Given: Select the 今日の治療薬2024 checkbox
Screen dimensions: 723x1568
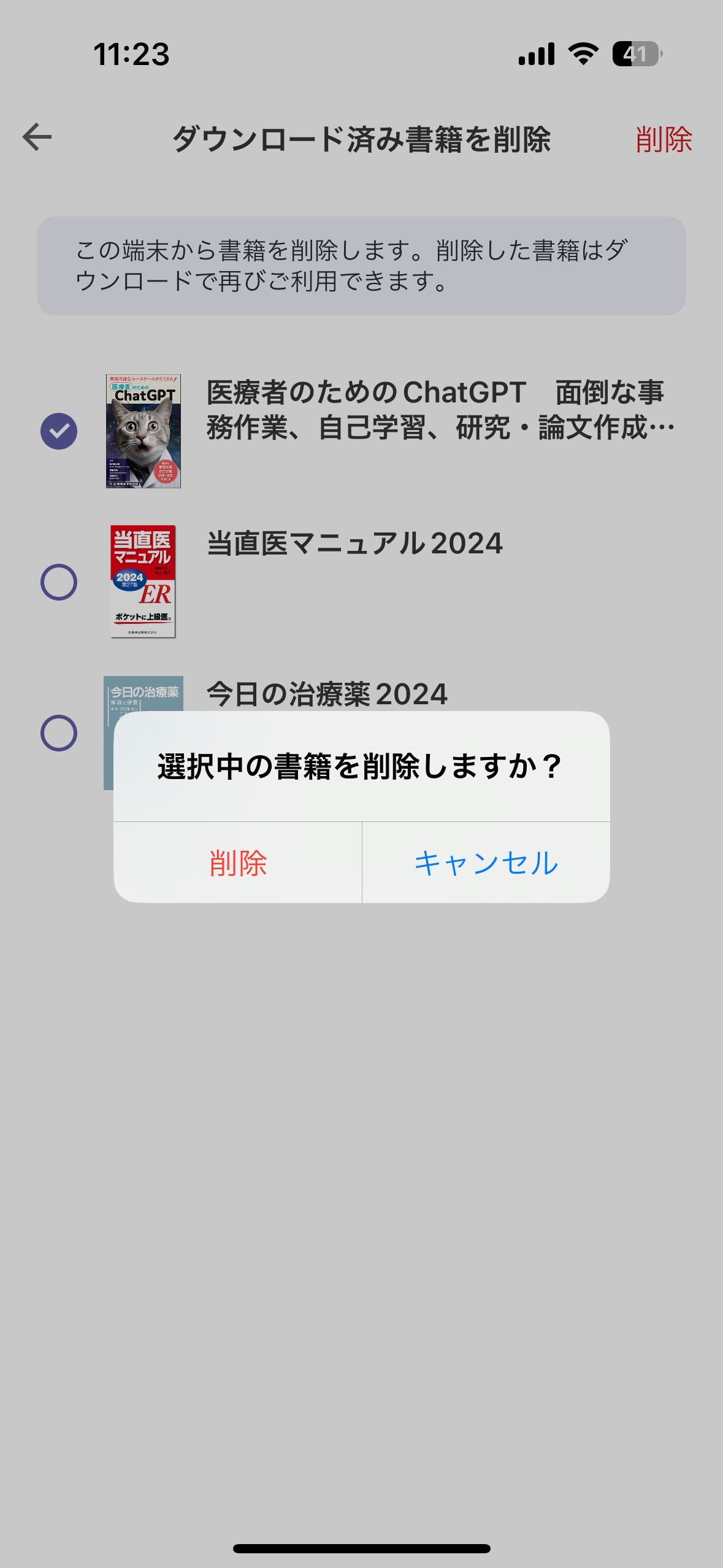Looking at the screenshot, I should [x=59, y=732].
